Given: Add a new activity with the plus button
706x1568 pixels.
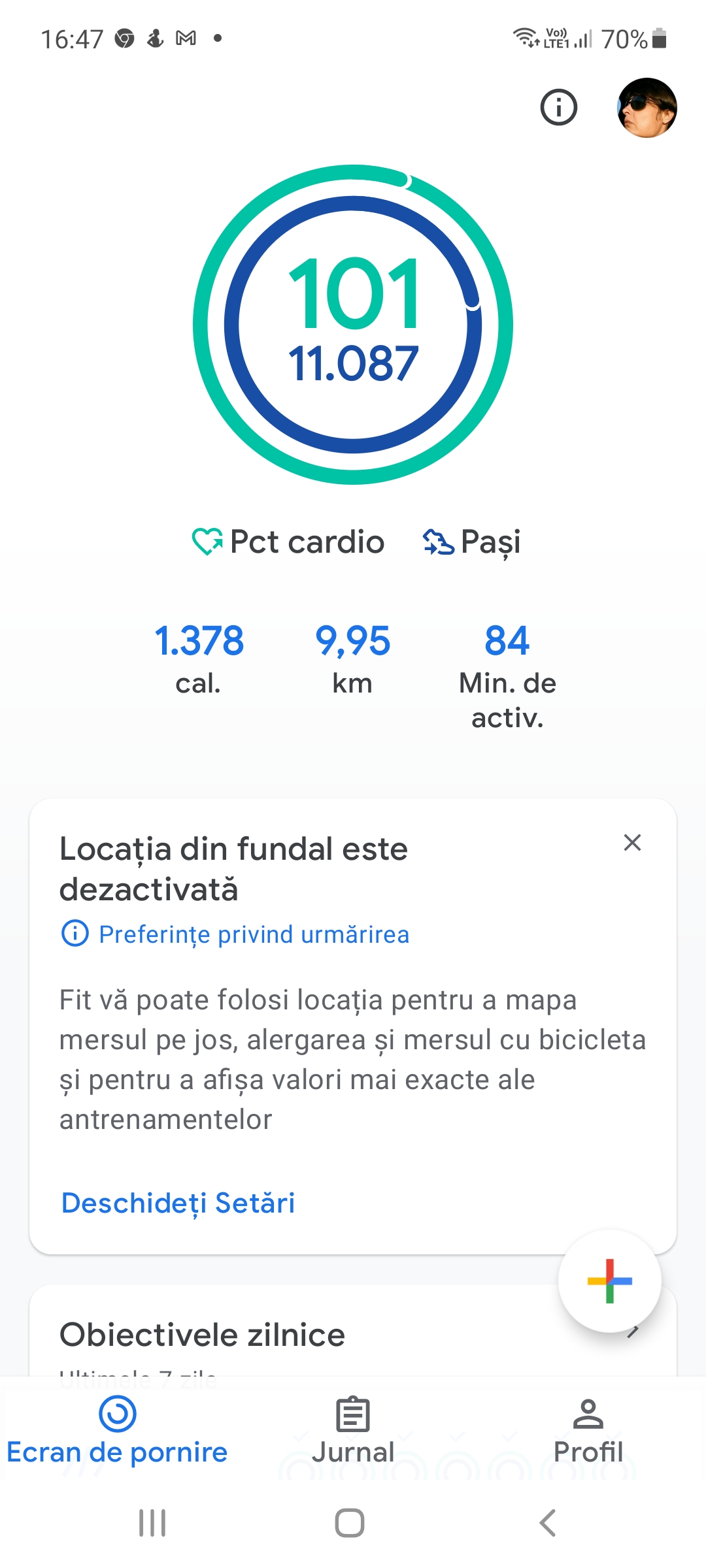Looking at the screenshot, I should pyautogui.click(x=609, y=1281).
